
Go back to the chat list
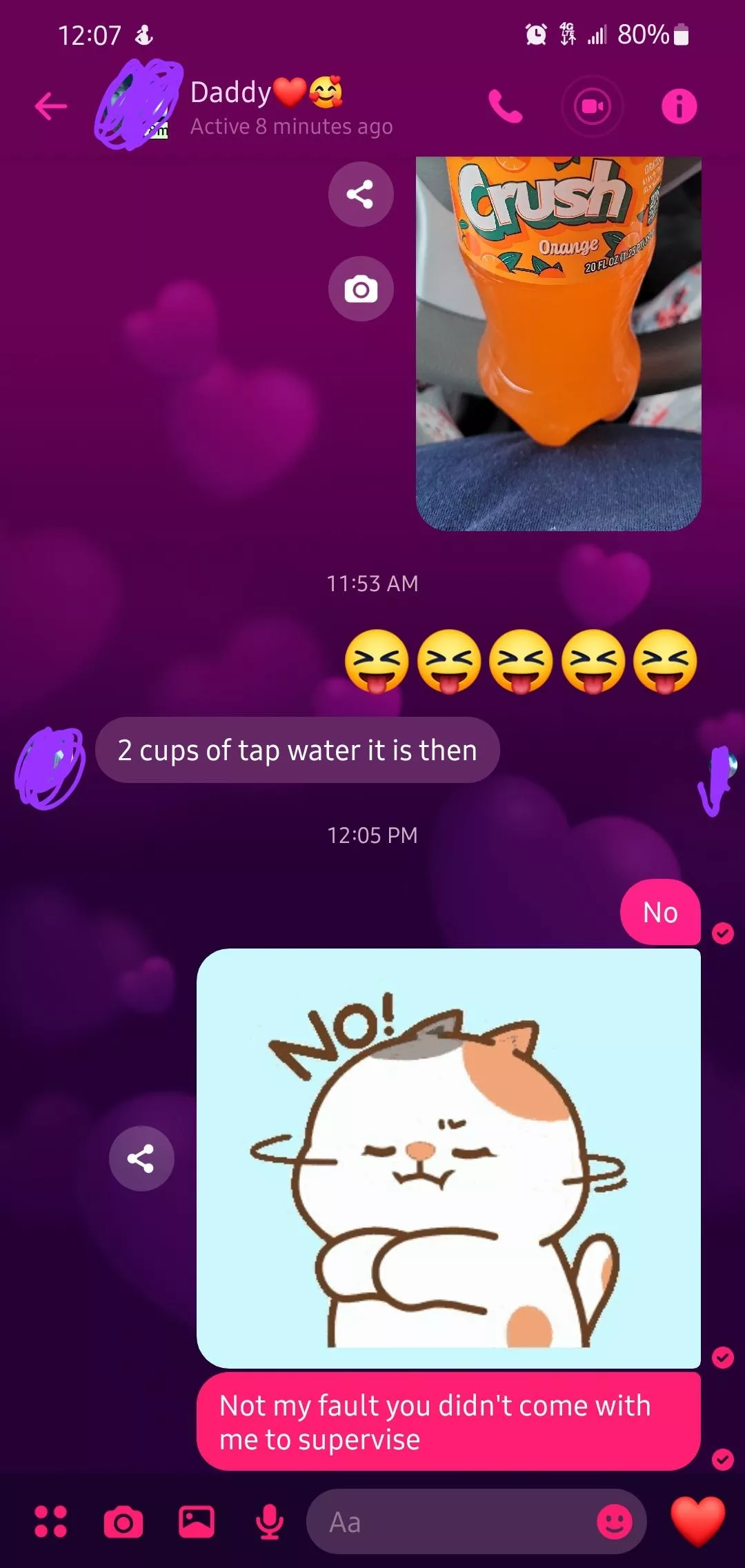tap(51, 106)
